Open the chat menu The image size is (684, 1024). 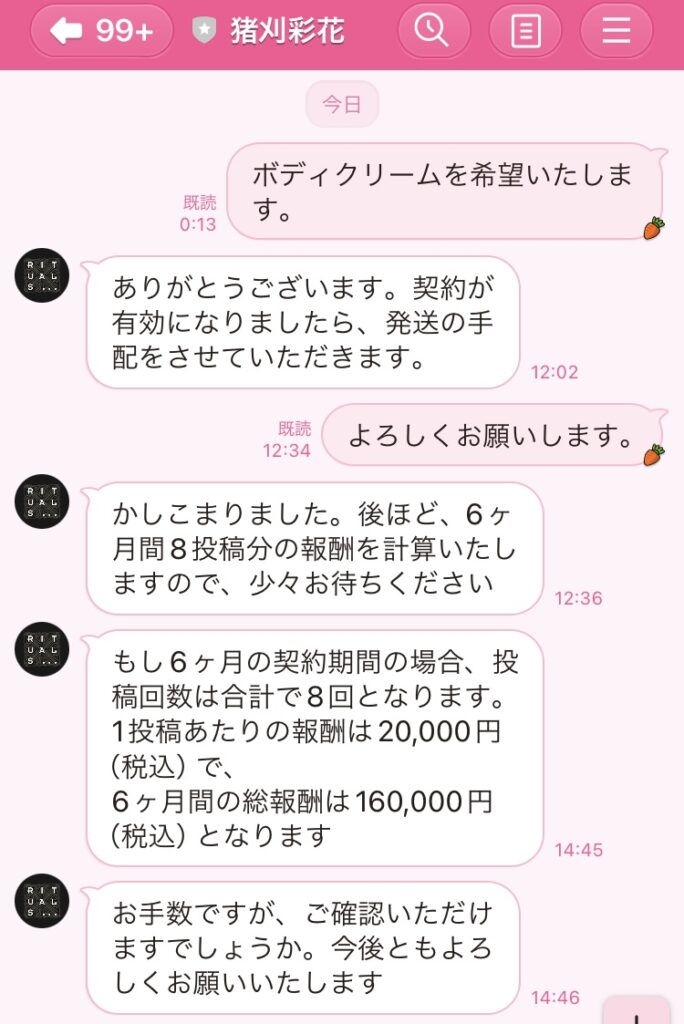click(617, 31)
